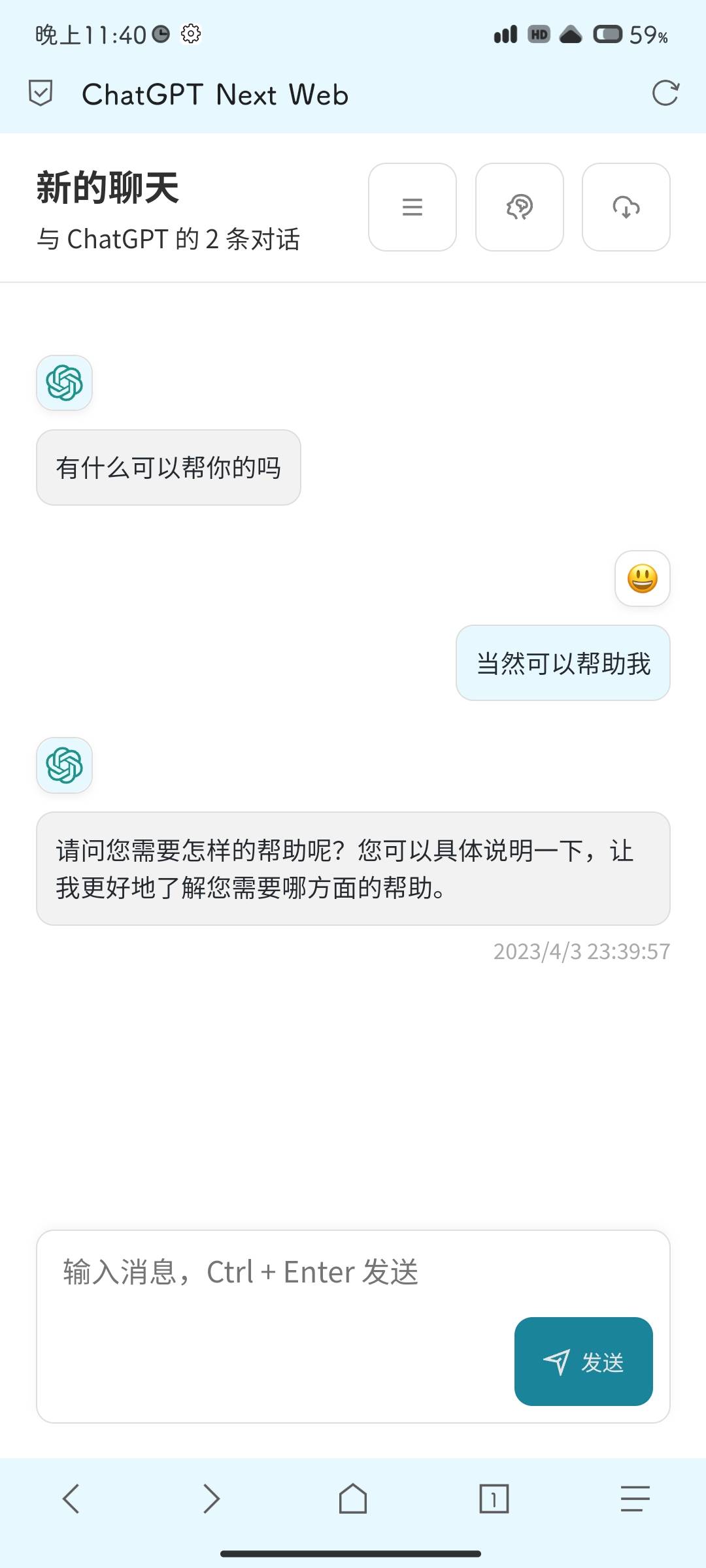Tap the shield icon beside the page title

coord(41,93)
